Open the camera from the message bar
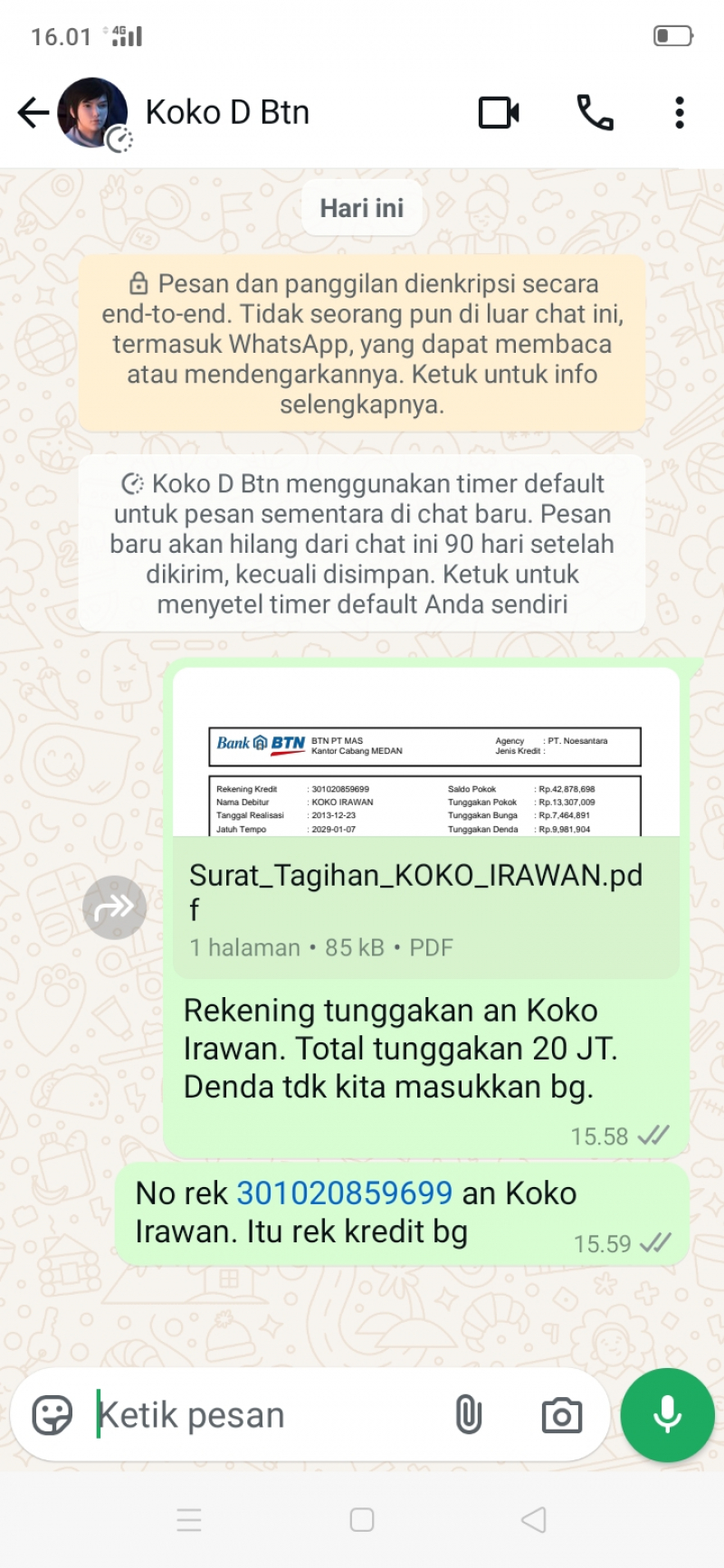 [x=561, y=1415]
